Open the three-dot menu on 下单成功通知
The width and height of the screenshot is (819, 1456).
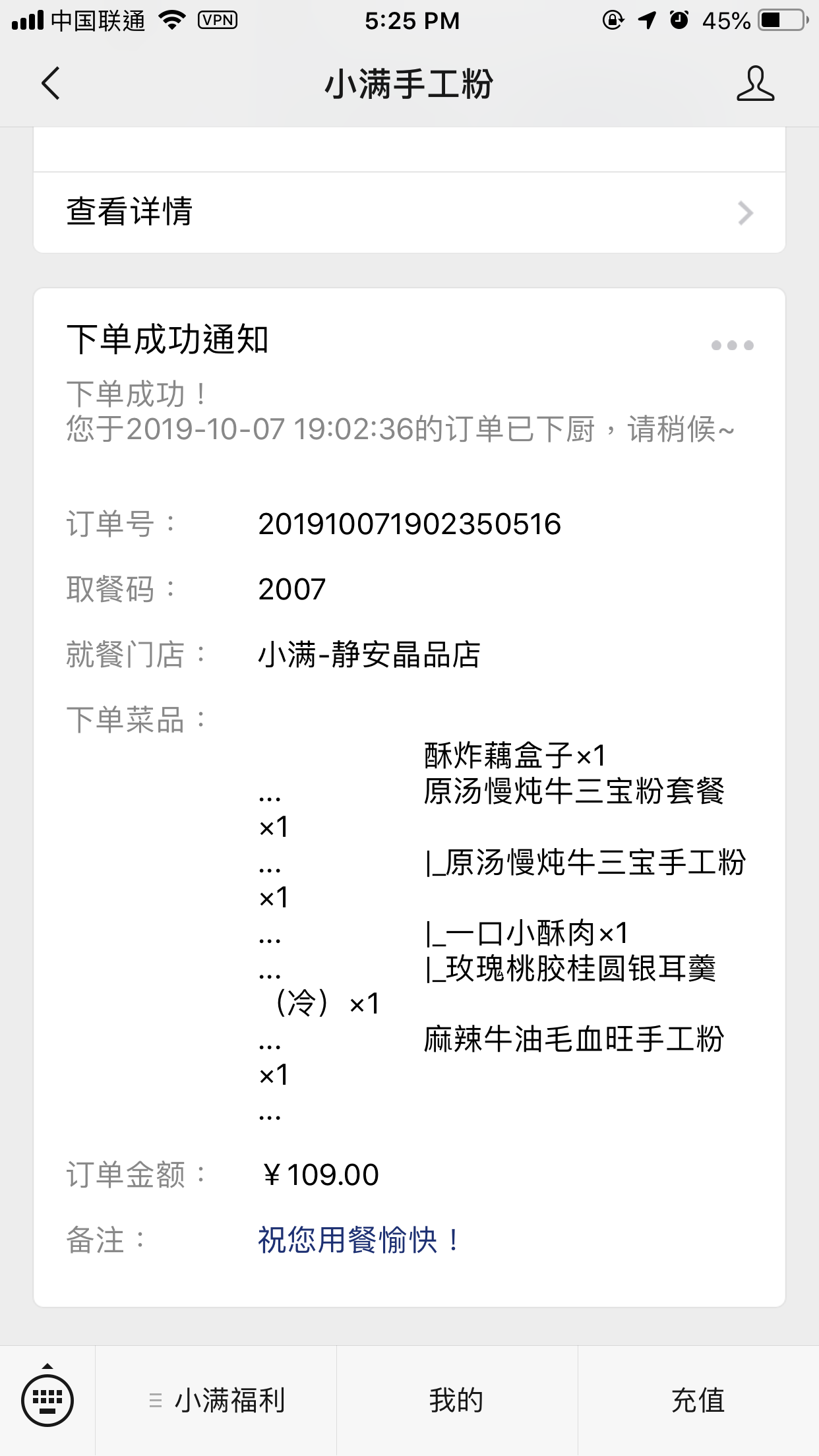pos(732,346)
